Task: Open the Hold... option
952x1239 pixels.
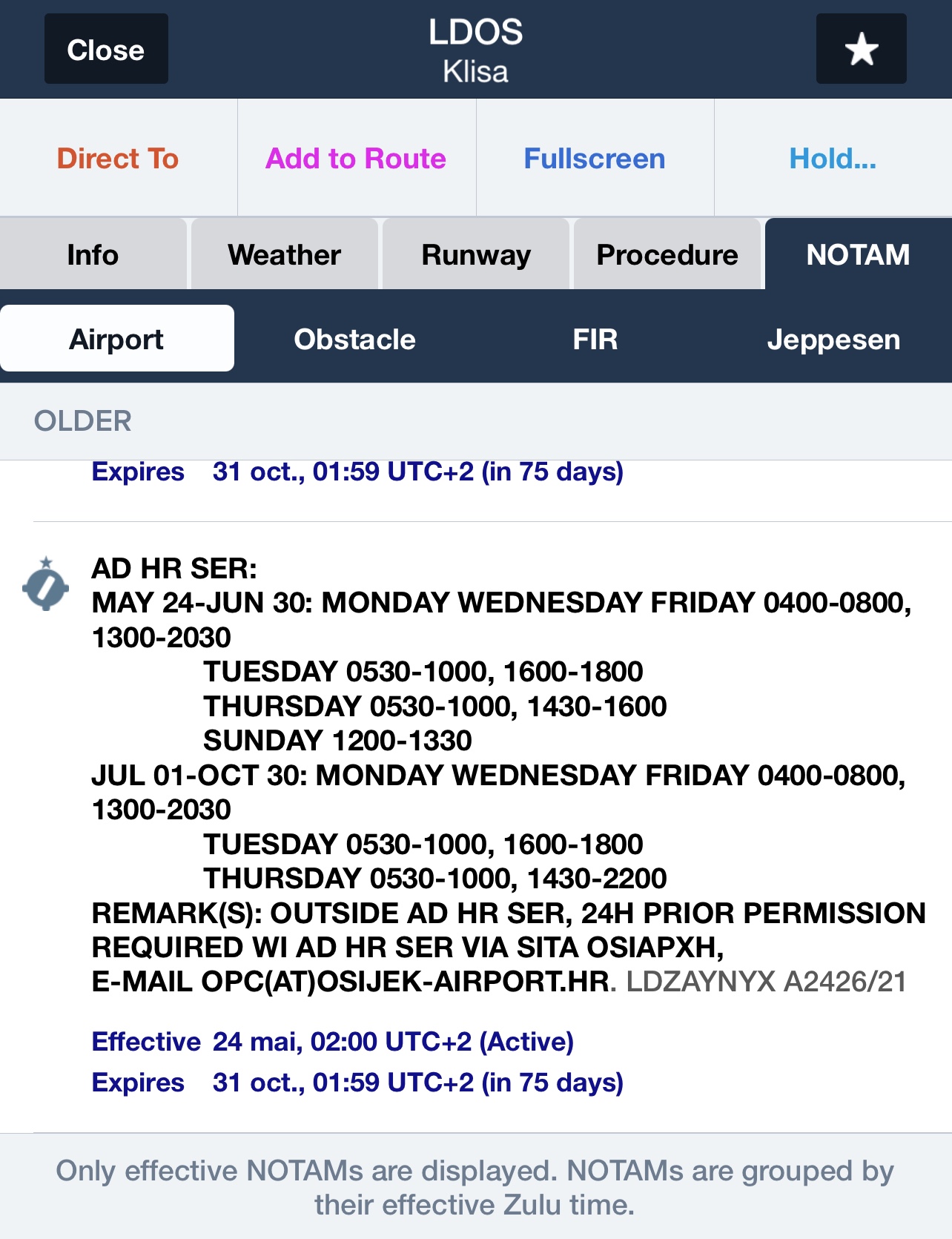Action: coord(832,159)
